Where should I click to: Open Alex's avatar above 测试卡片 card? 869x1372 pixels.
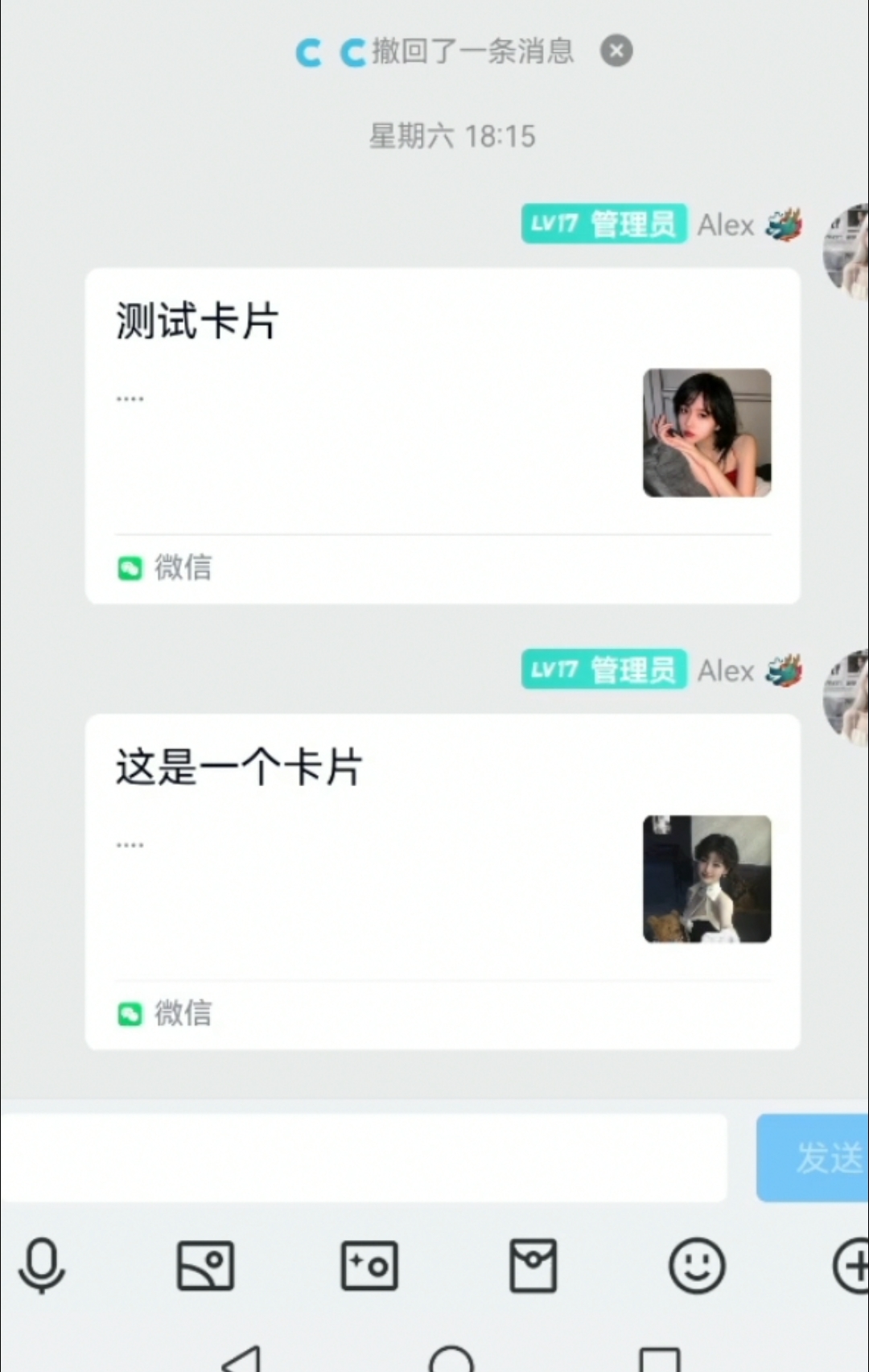click(846, 251)
